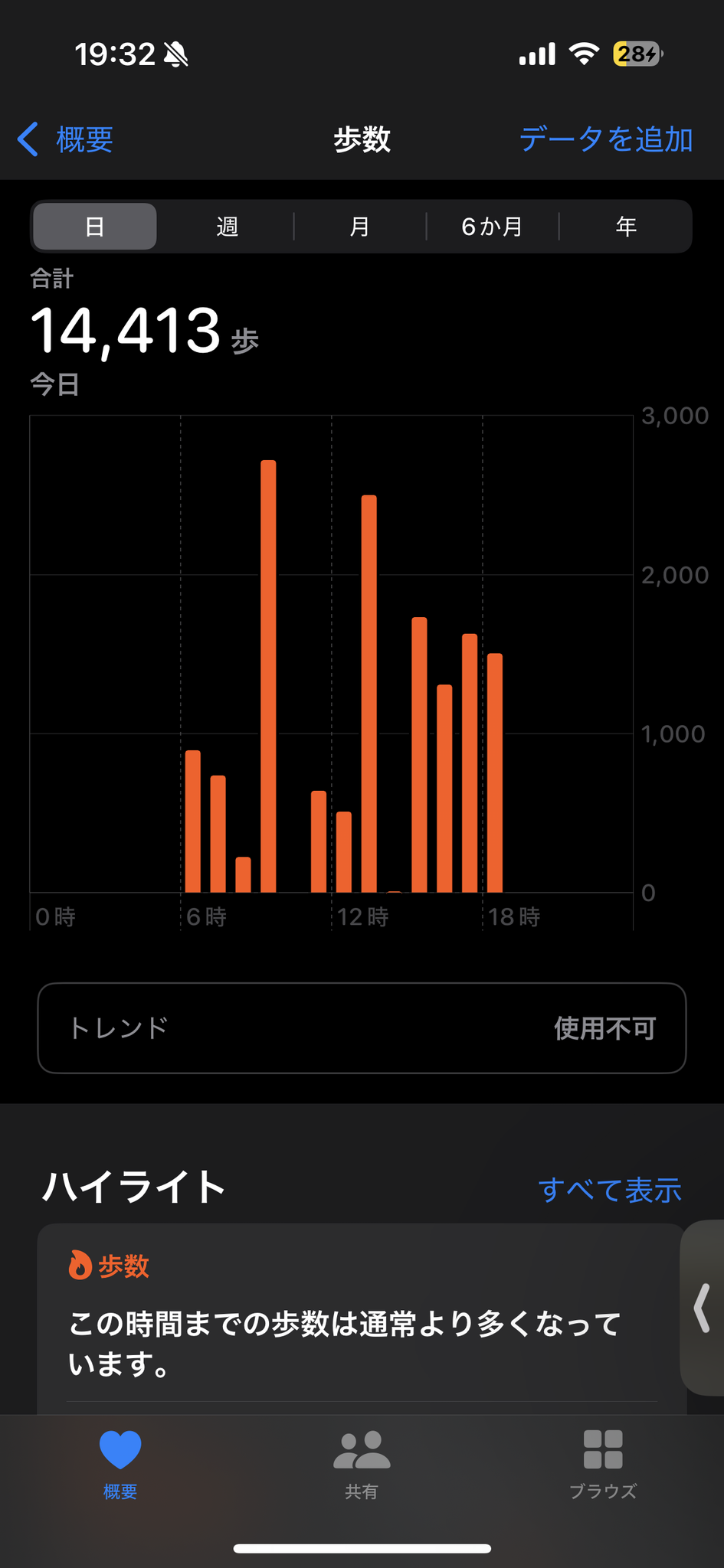Show the 6か月 chart range
Screen dimensions: 724x1568
[x=493, y=227]
